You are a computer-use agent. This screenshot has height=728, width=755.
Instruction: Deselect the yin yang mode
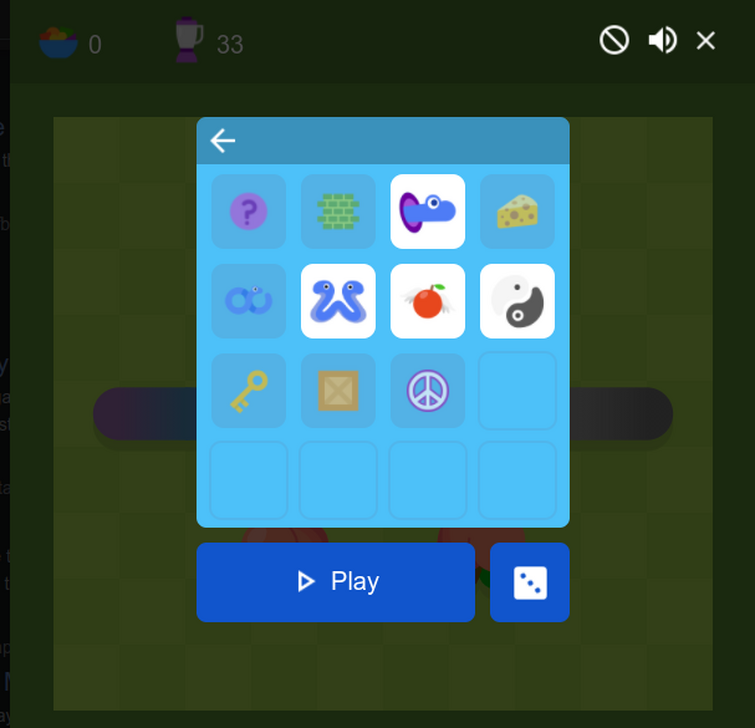tap(517, 301)
